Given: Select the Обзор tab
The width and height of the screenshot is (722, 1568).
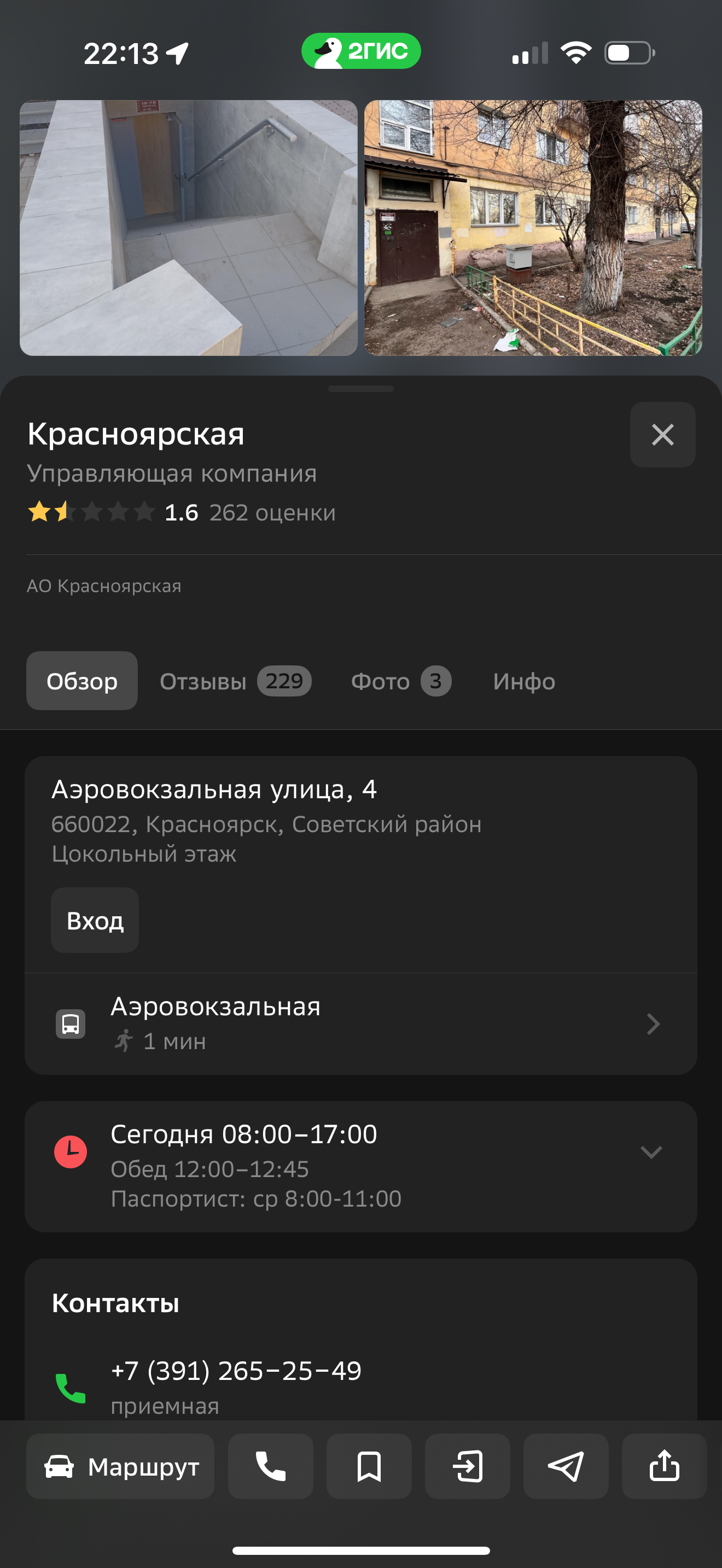Looking at the screenshot, I should tap(81, 681).
